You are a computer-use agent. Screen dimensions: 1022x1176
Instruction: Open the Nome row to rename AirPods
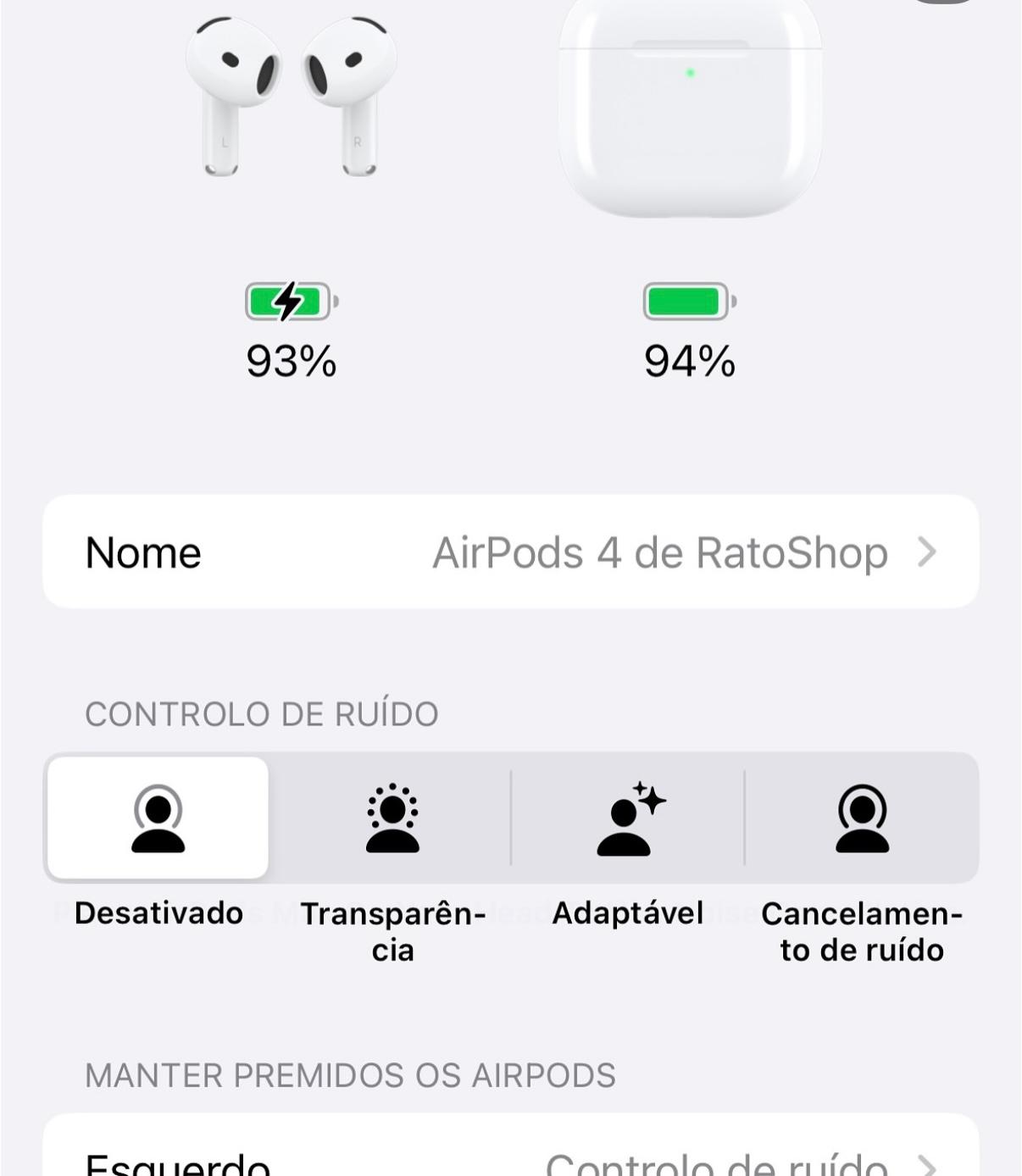[x=510, y=552]
